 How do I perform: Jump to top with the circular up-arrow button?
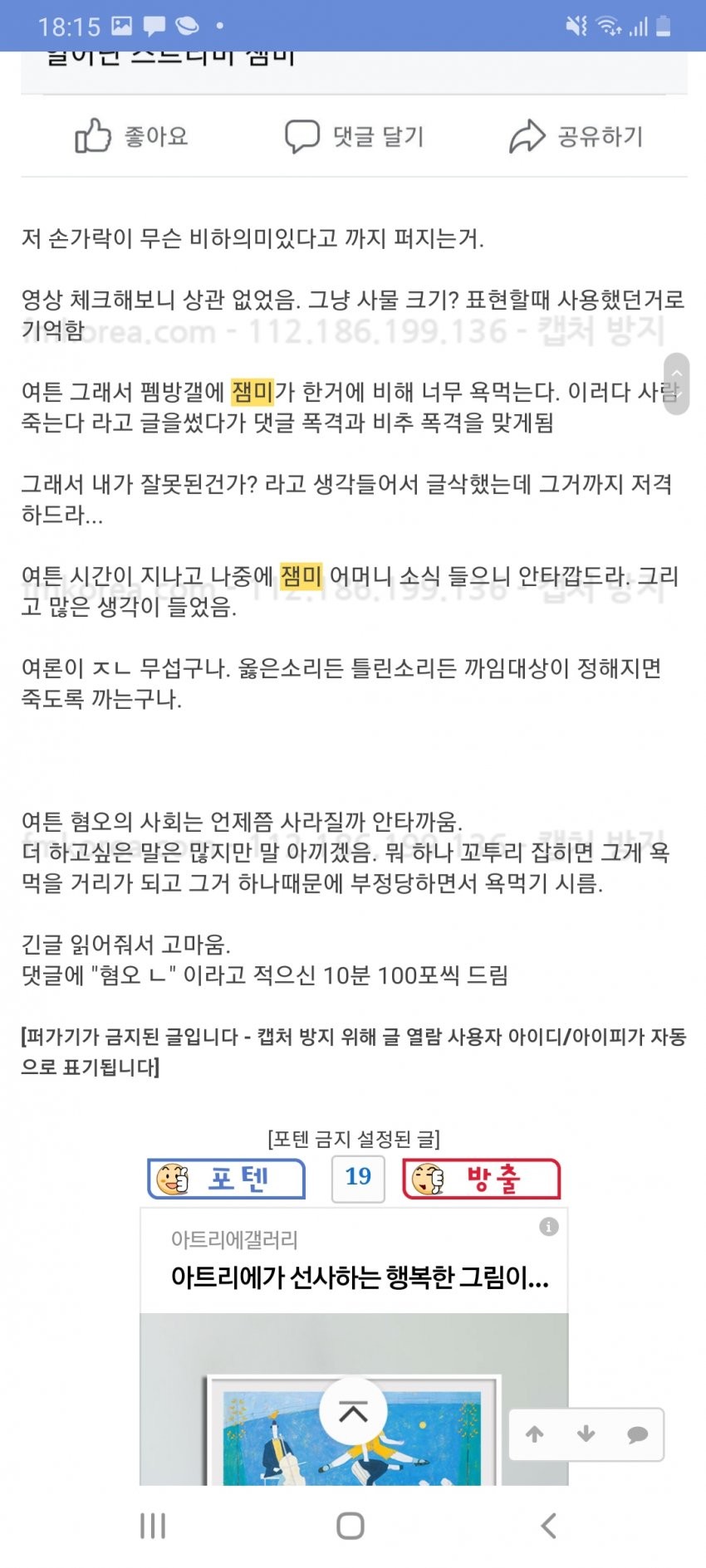354,1411
